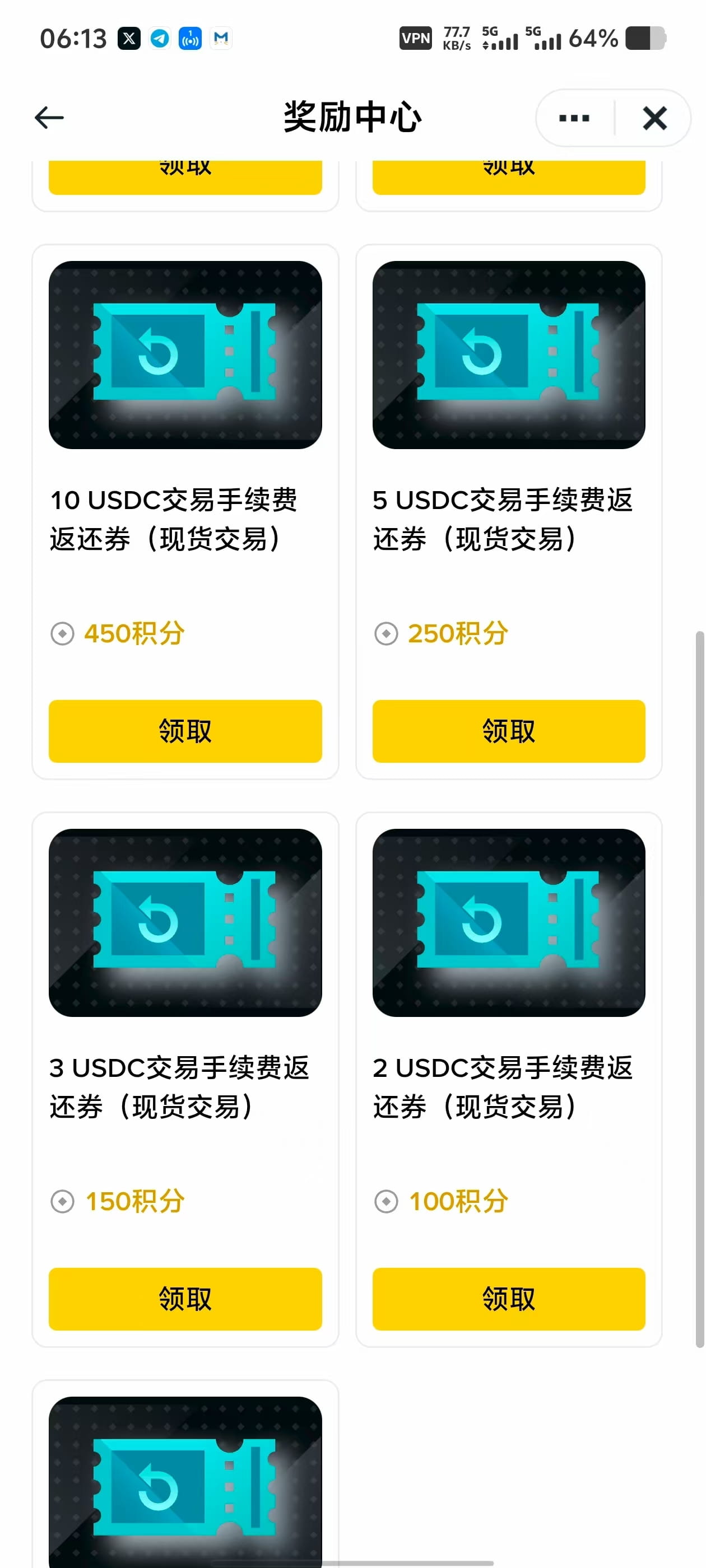Open the 250积分 voucher card image
Screen dimensions: 706x1568
tap(509, 355)
